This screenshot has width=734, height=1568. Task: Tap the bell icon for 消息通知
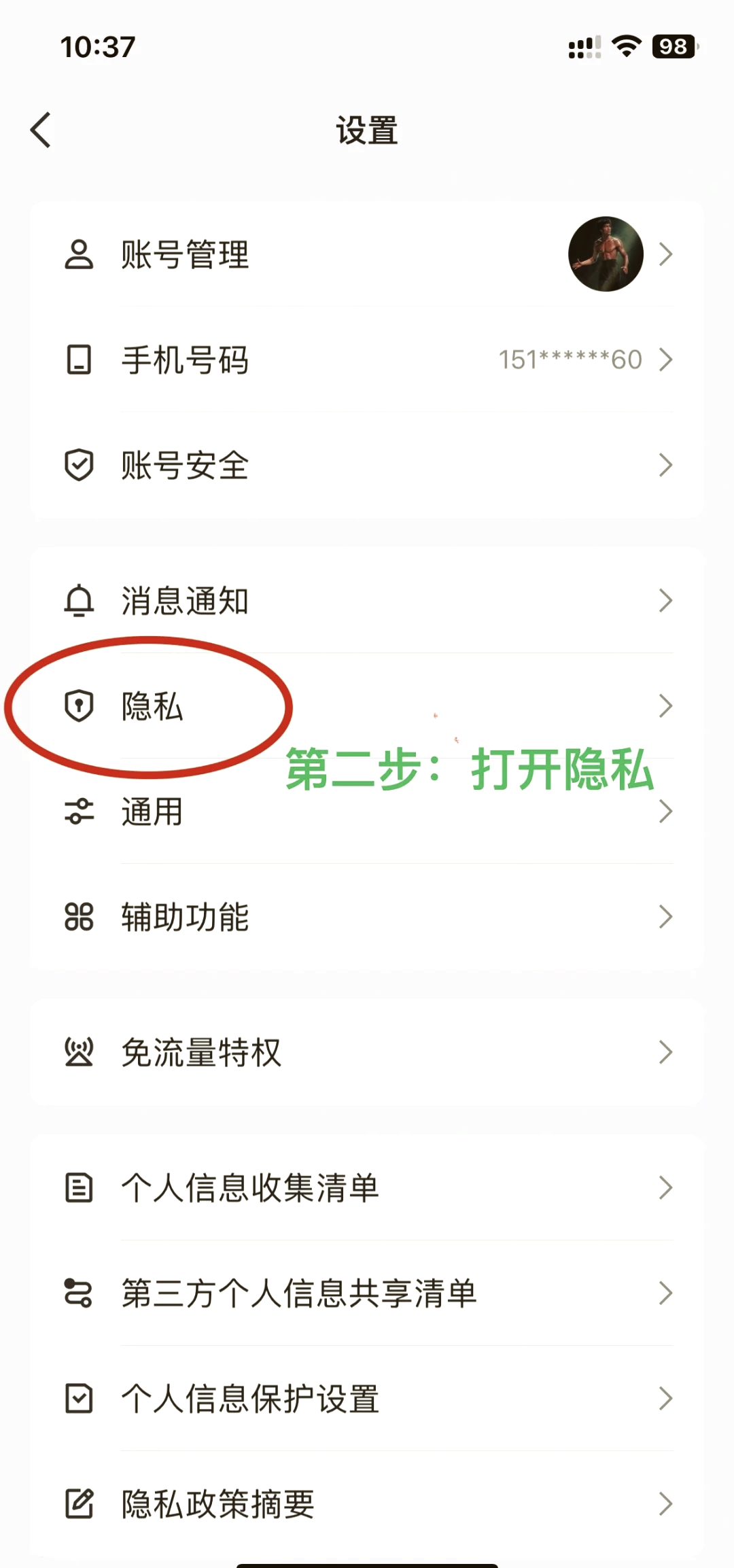click(80, 601)
